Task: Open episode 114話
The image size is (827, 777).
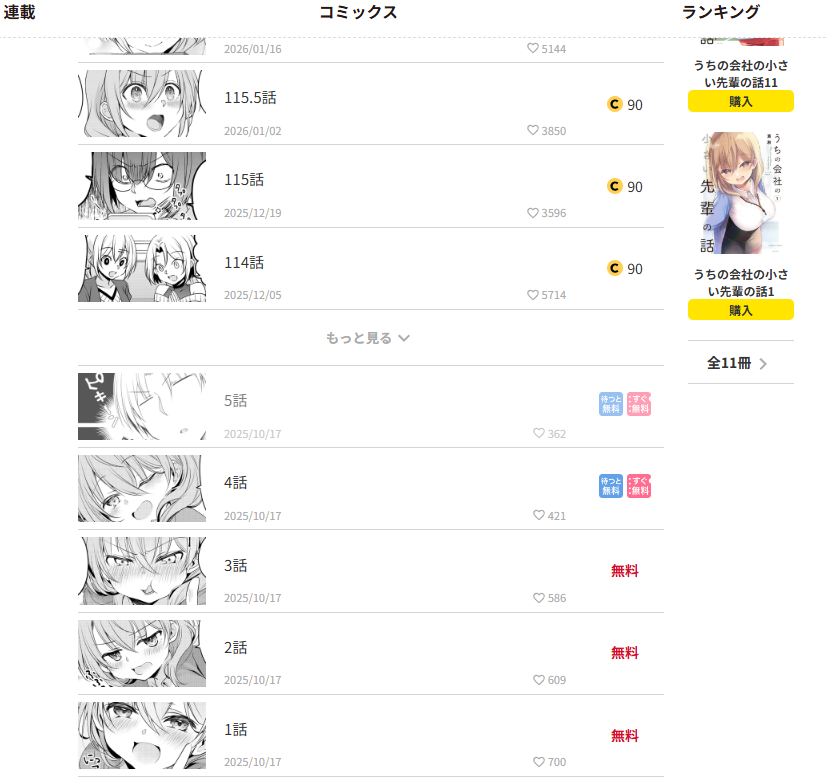Action: [244, 262]
